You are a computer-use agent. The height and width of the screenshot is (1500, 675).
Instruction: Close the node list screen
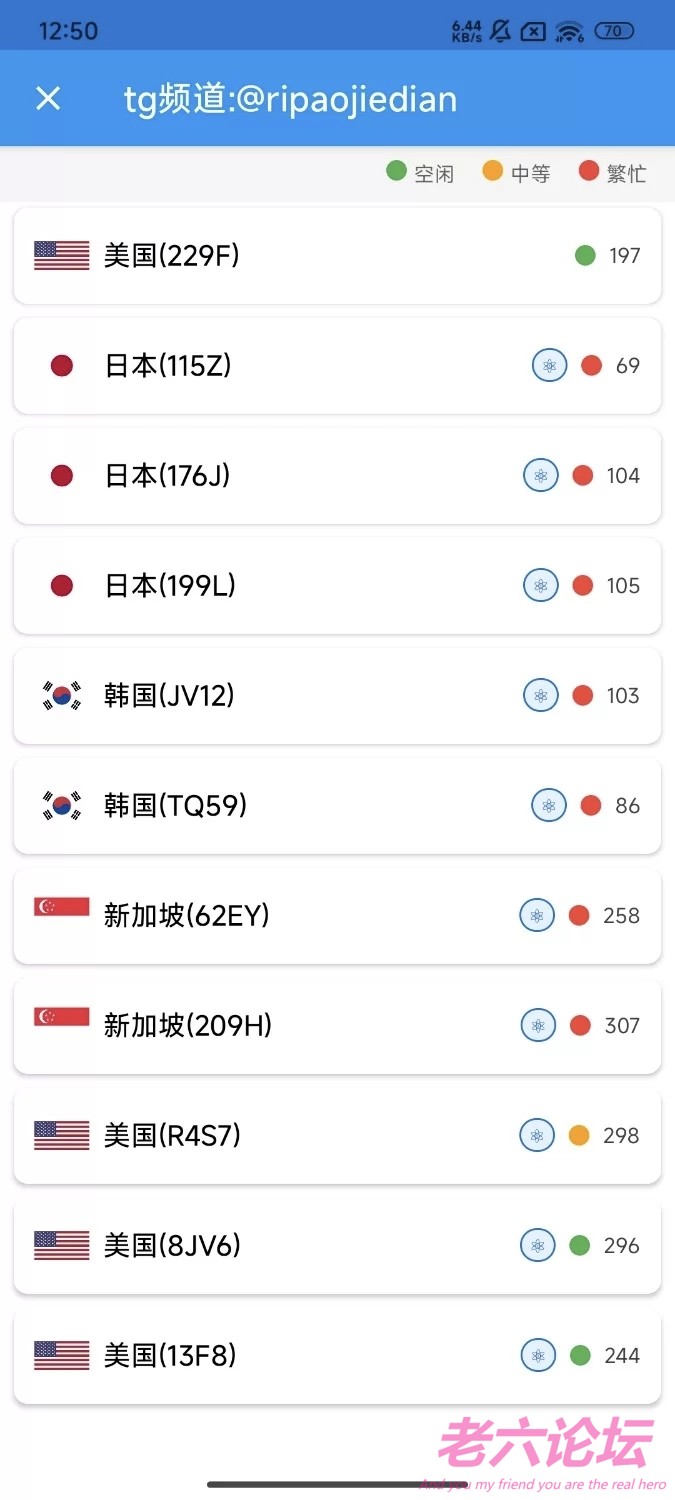(x=48, y=98)
